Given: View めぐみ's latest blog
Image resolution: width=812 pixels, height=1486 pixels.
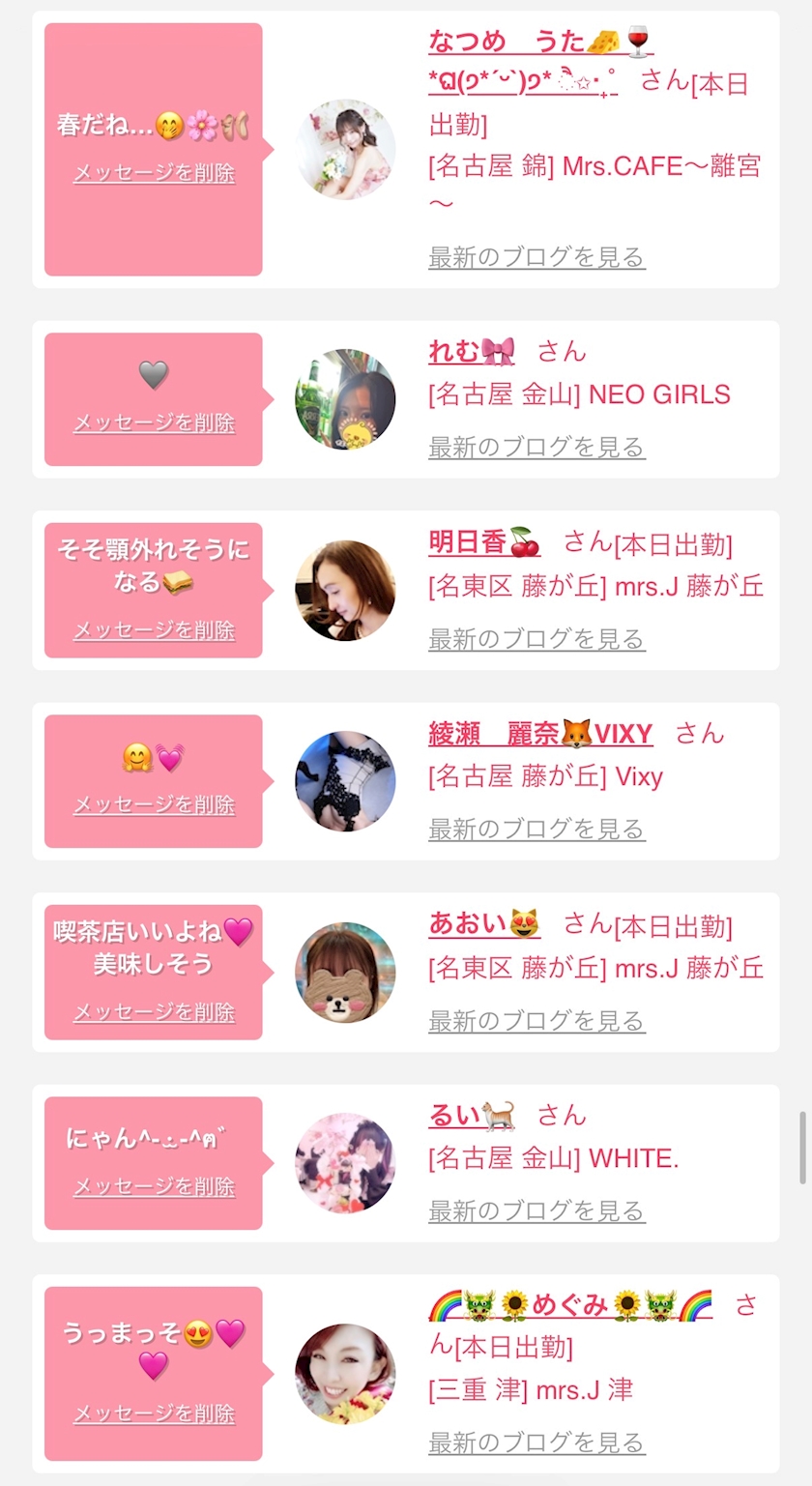Looking at the screenshot, I should (x=536, y=1442).
